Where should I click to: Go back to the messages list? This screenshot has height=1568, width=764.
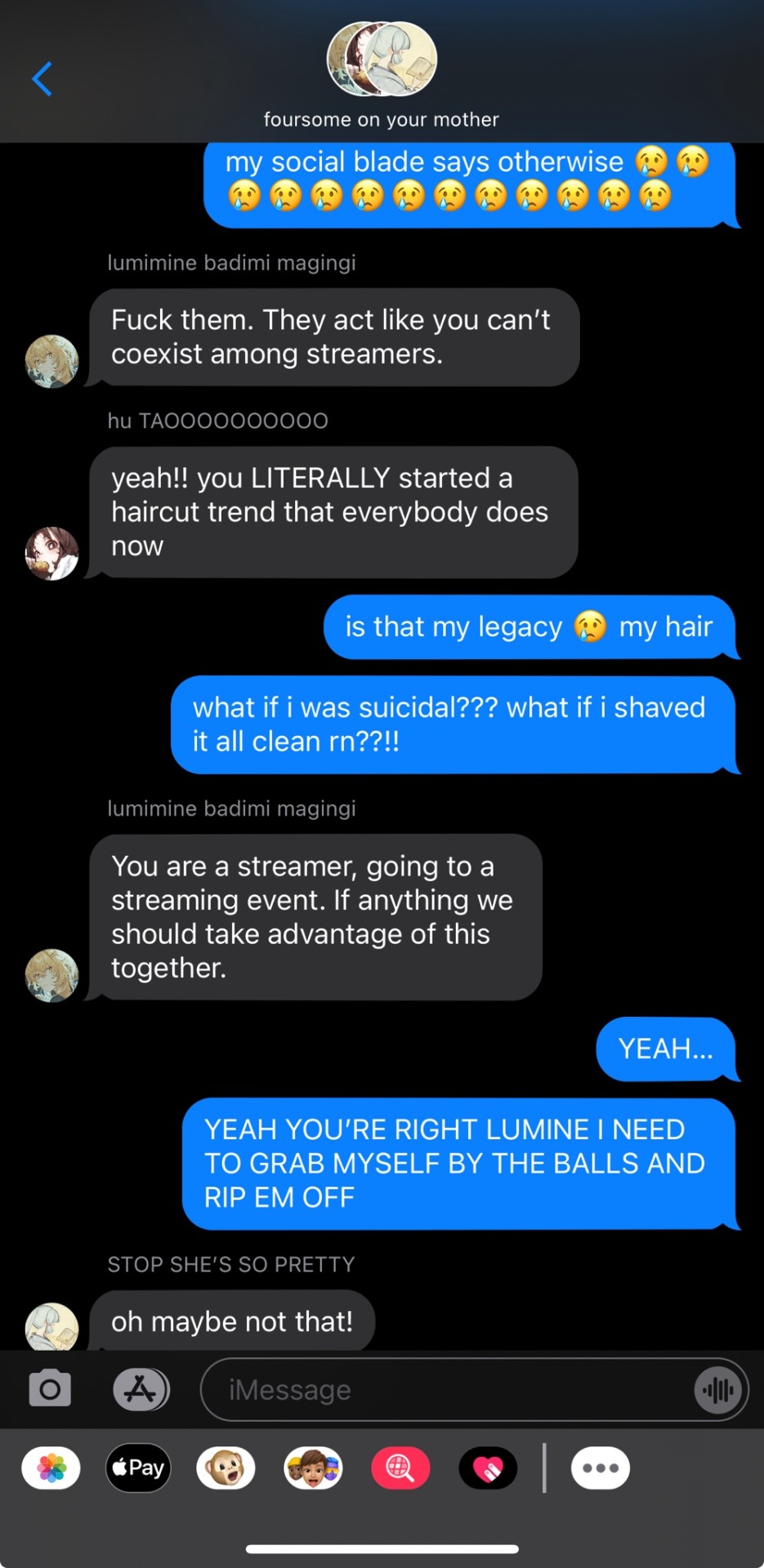click(x=42, y=79)
